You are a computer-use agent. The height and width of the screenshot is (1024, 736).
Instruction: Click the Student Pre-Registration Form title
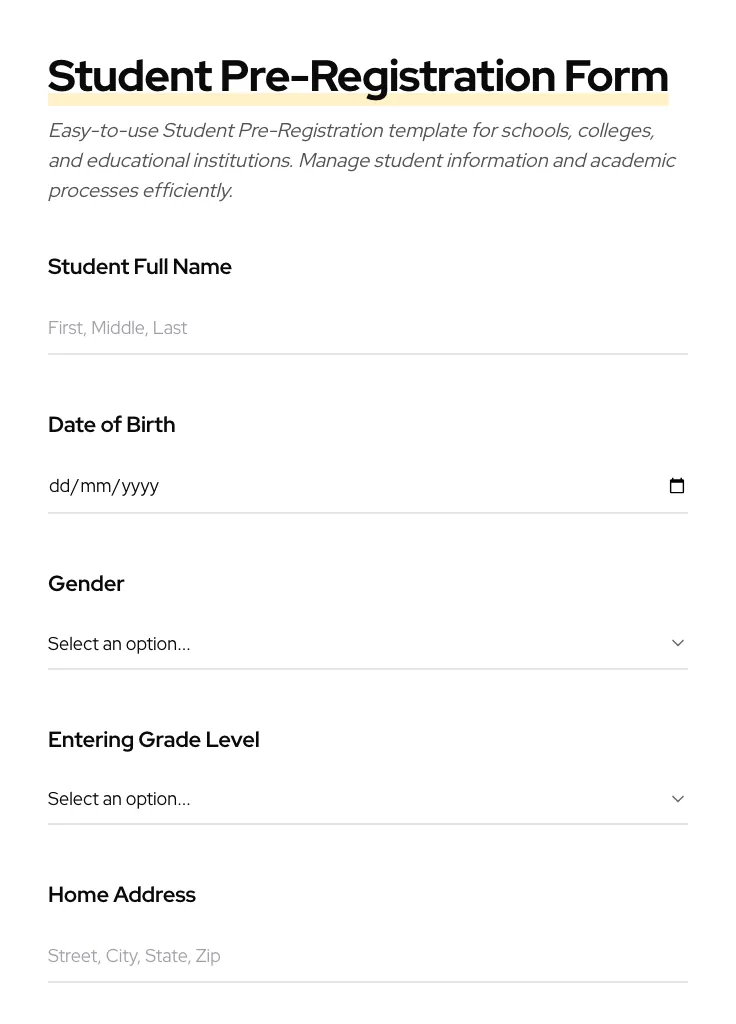point(358,75)
